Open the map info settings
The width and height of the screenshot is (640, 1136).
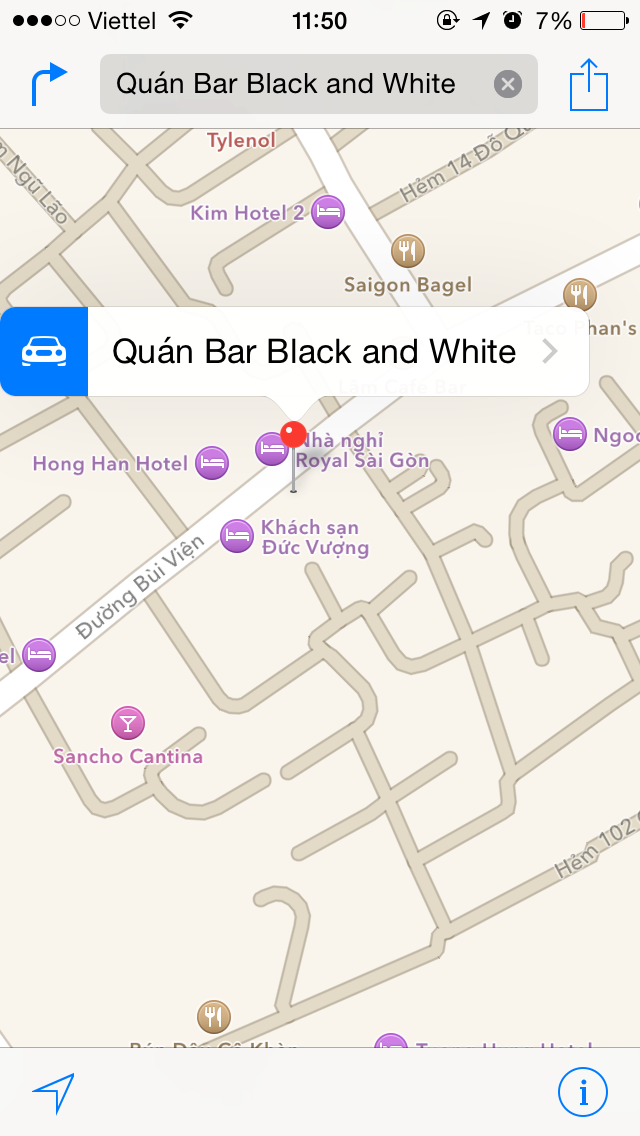pos(583,1091)
